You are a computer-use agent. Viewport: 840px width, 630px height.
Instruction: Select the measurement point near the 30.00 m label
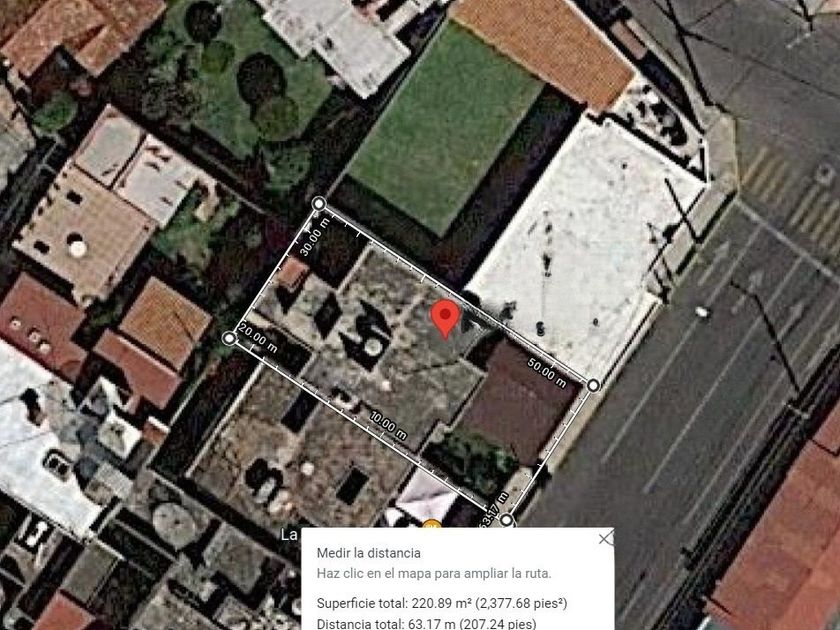tap(319, 204)
